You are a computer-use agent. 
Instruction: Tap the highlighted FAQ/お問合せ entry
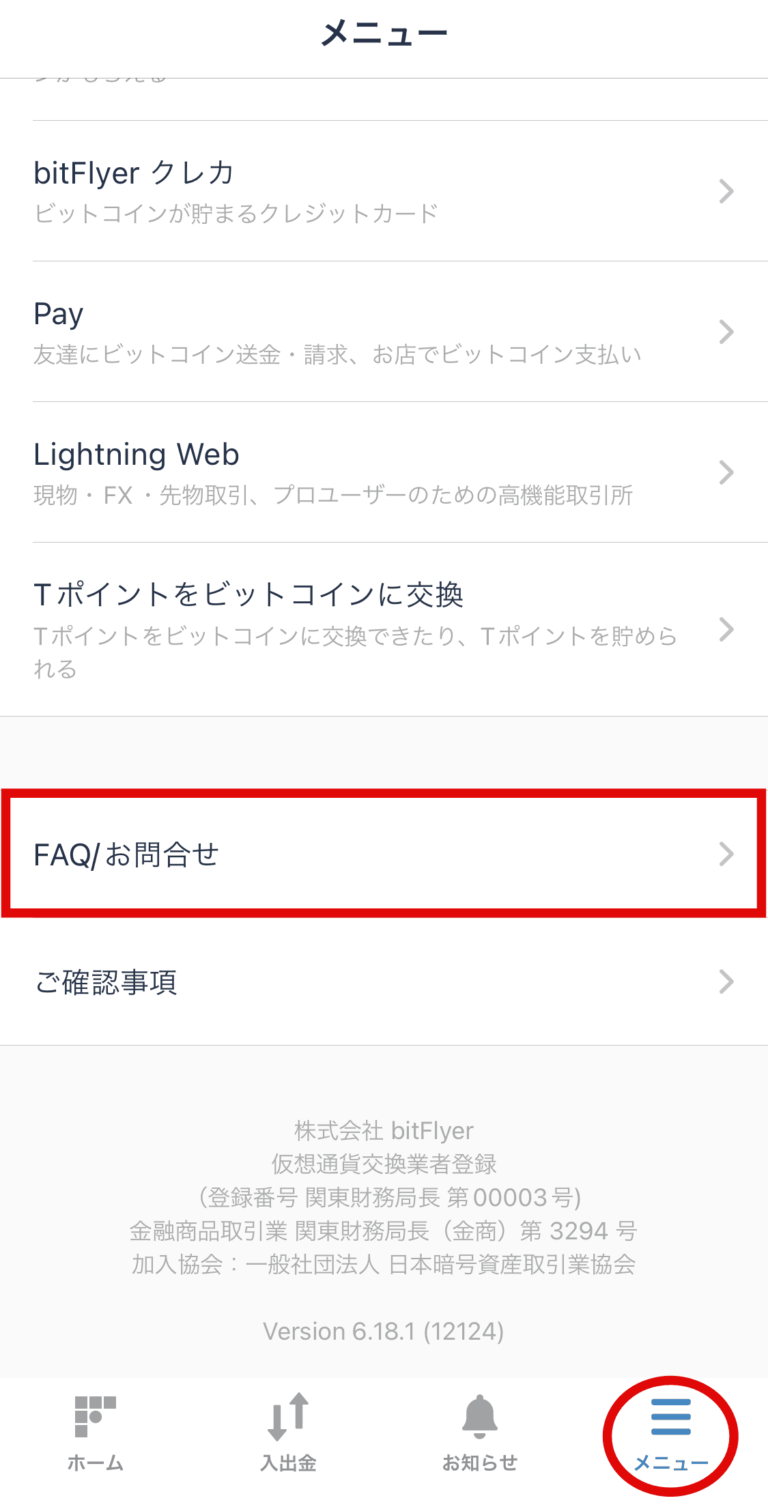[x=300, y=853]
